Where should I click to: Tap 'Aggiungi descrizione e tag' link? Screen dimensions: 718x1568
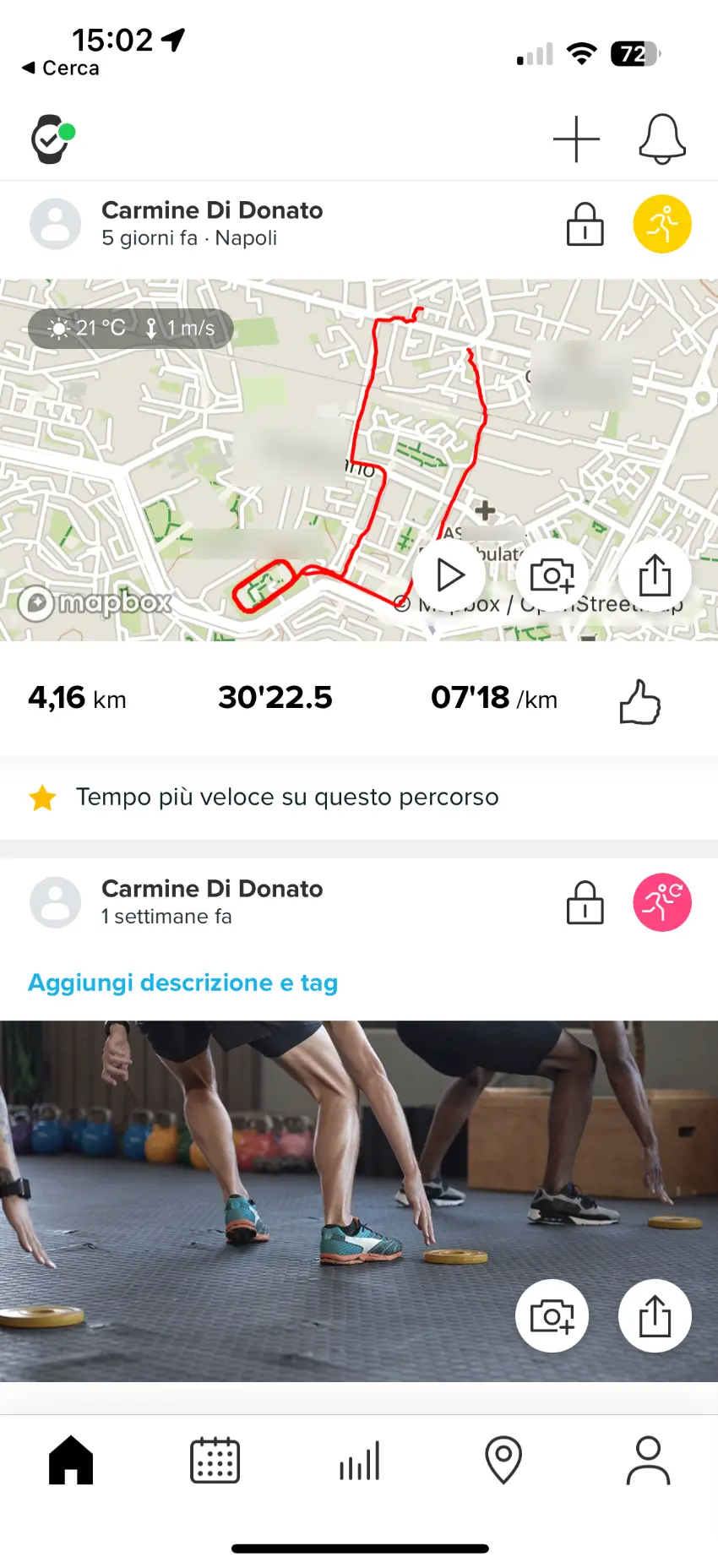182,983
